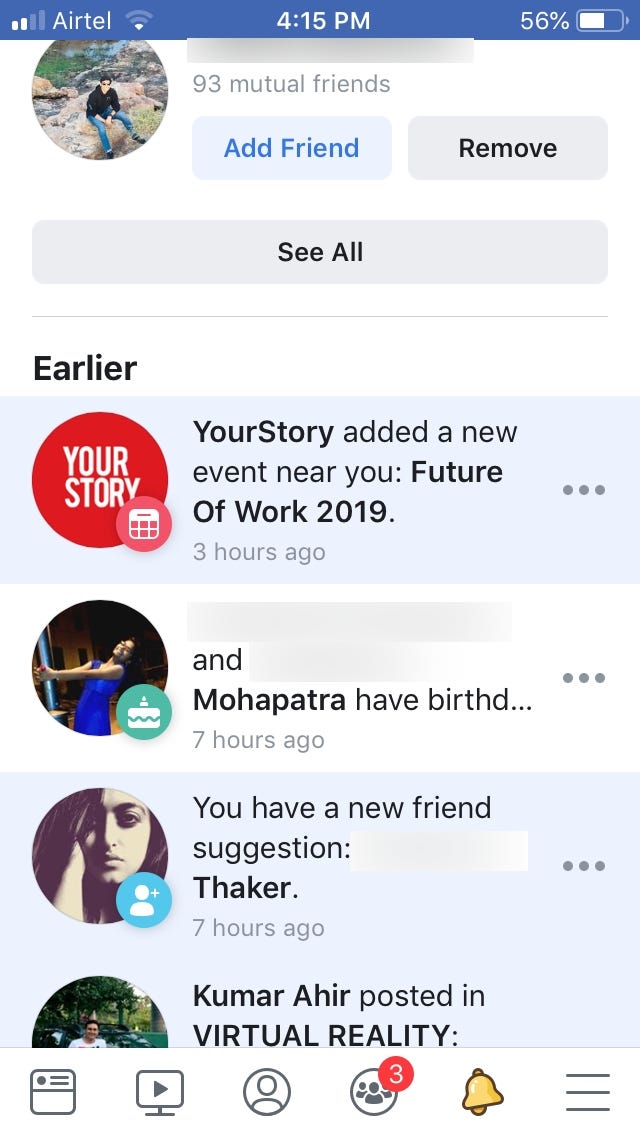Open options for the YourStory notification
This screenshot has width=640, height=1131.
point(584,490)
